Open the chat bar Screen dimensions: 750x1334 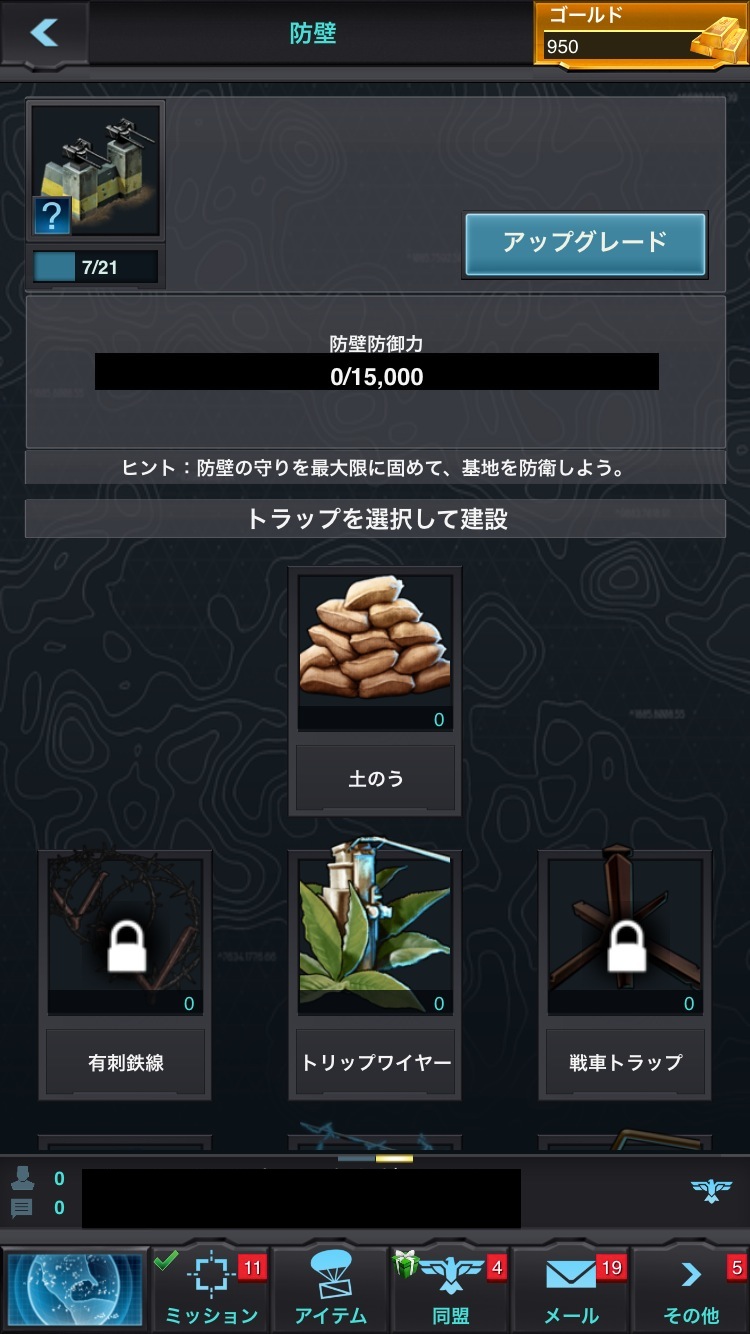300,1198
